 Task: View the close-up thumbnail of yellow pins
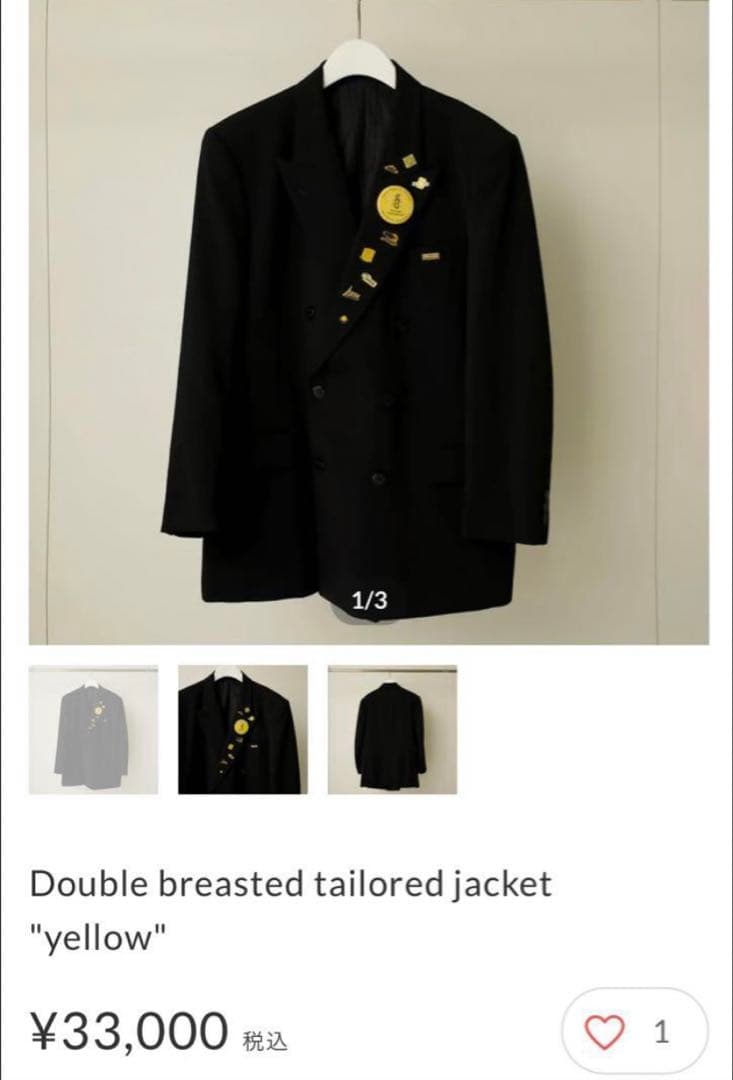coord(243,729)
